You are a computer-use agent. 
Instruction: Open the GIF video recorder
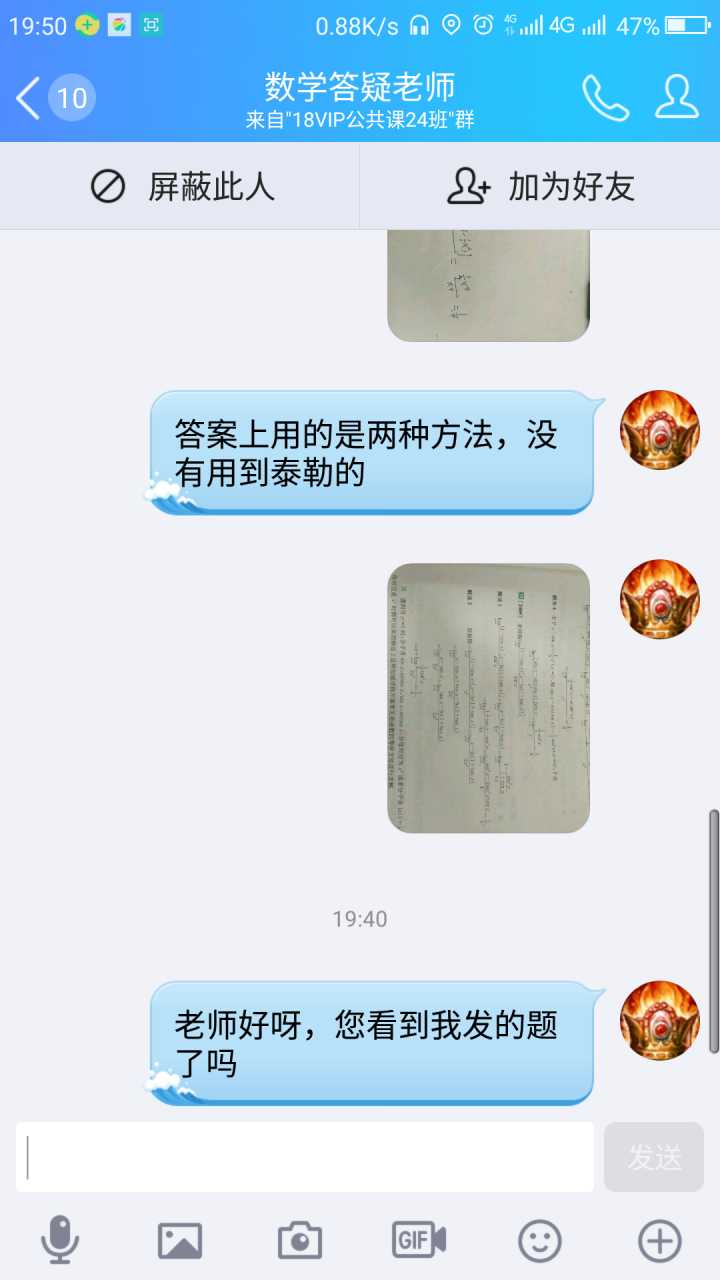(419, 1241)
